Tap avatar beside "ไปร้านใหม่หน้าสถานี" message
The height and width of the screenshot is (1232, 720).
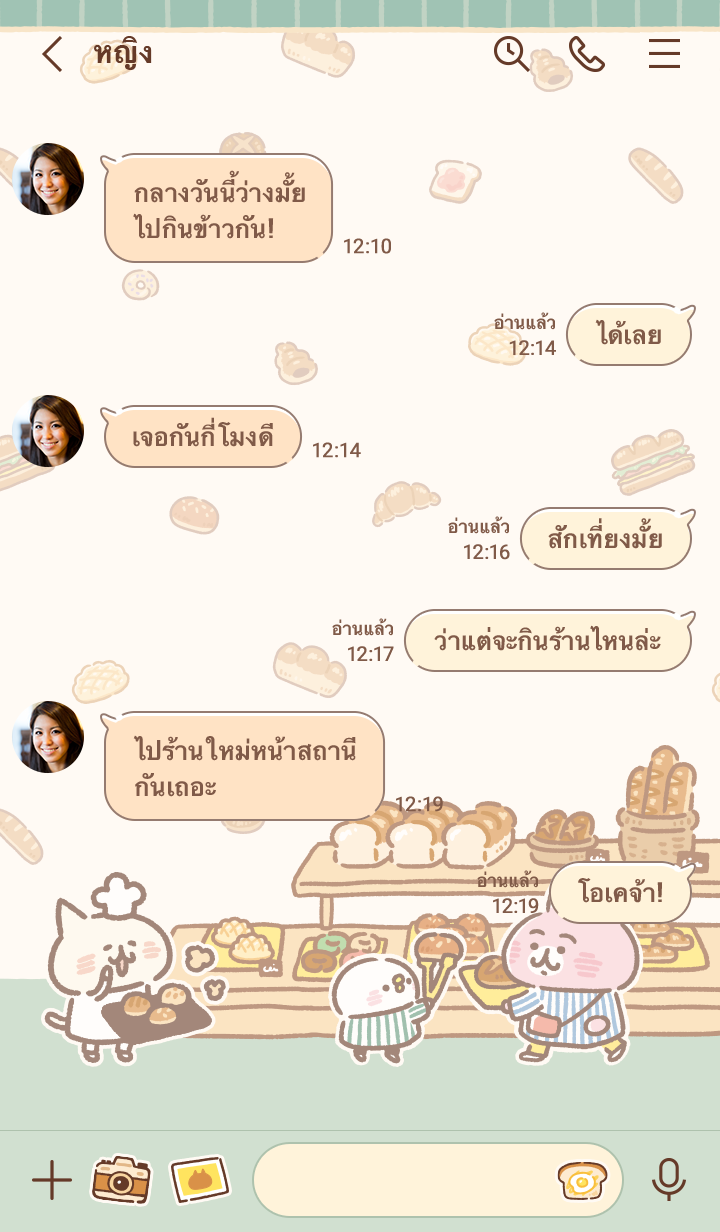click(x=48, y=737)
